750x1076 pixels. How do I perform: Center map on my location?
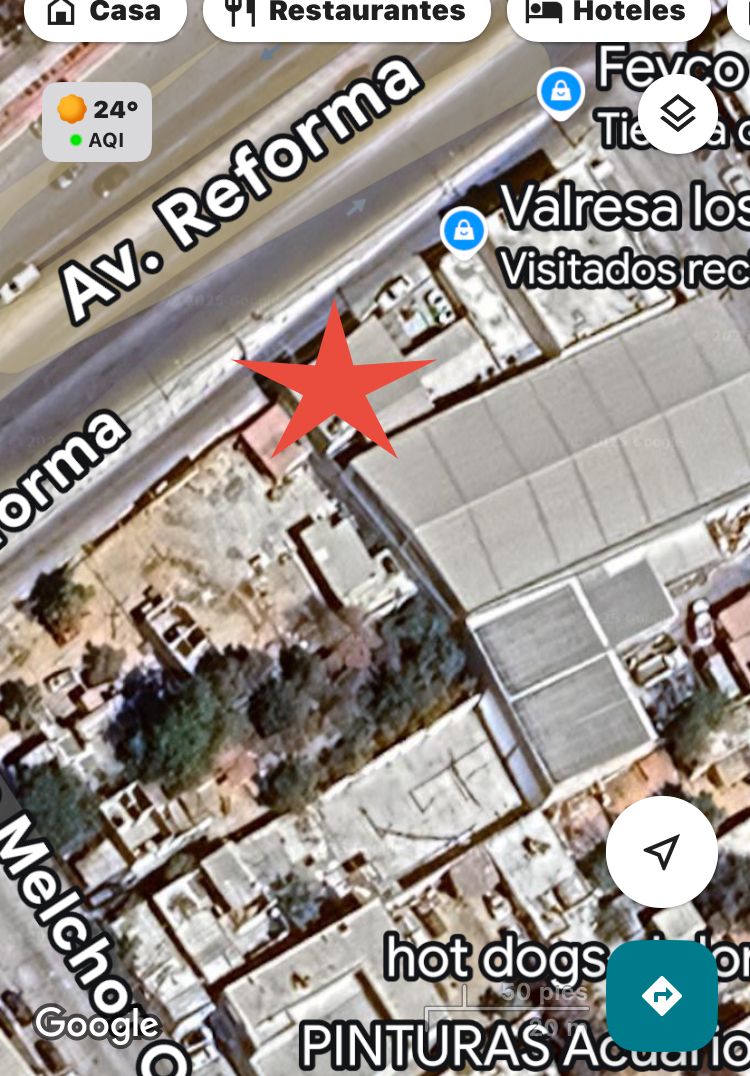click(x=661, y=851)
